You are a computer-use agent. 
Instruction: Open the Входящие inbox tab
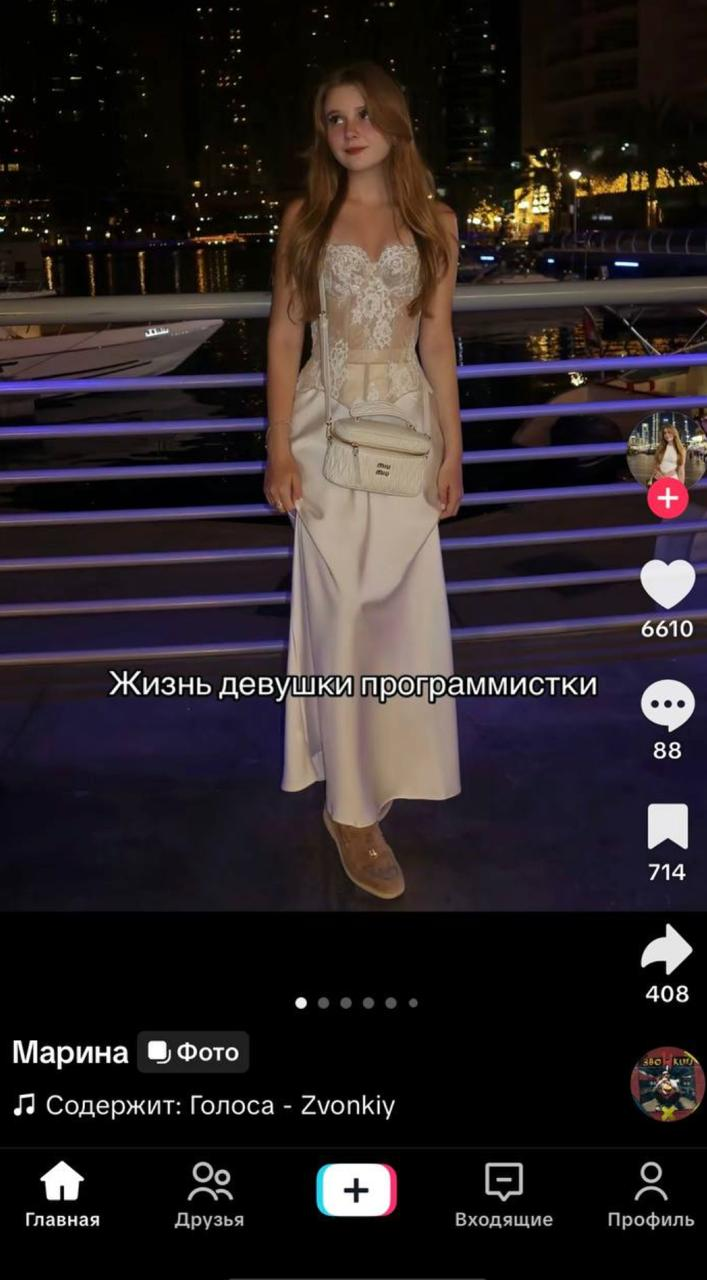pyautogui.click(x=504, y=1194)
